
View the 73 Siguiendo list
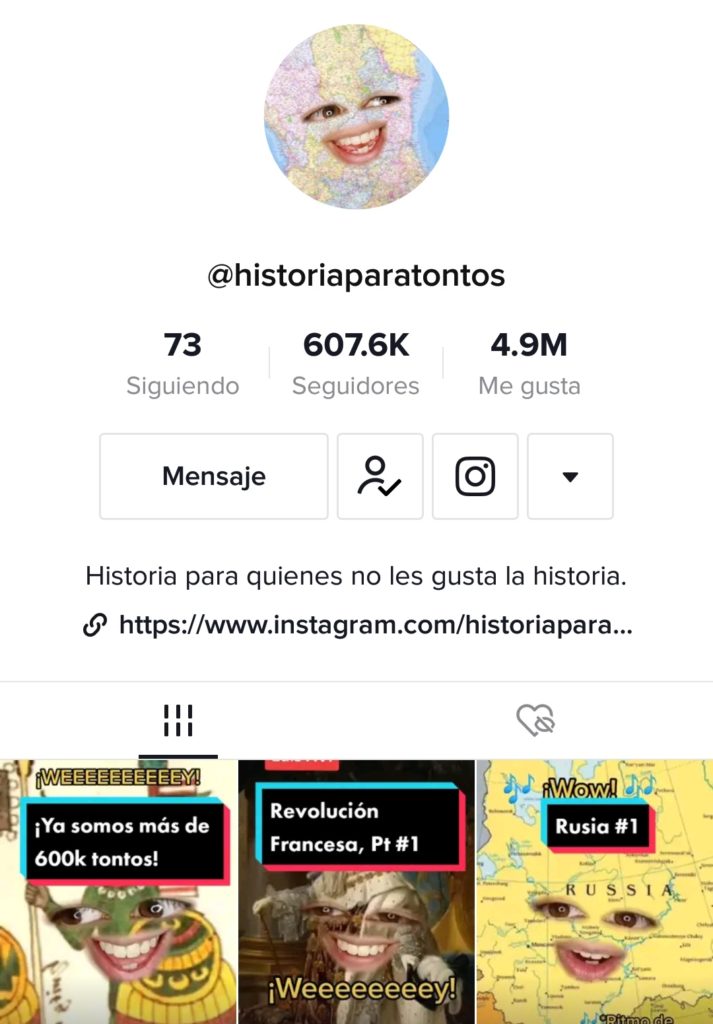(x=182, y=364)
